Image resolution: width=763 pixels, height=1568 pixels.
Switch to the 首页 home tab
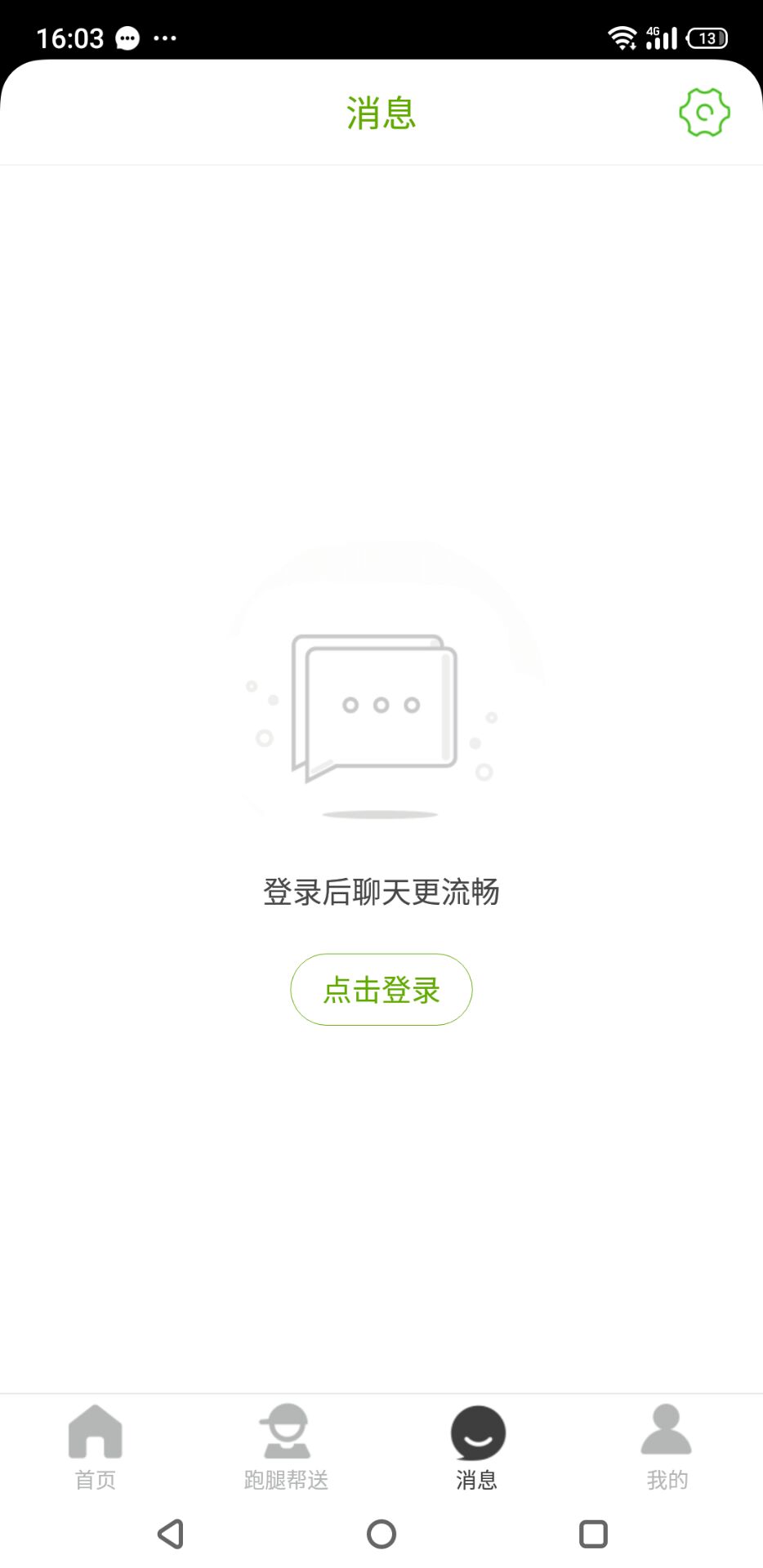coord(96,1447)
